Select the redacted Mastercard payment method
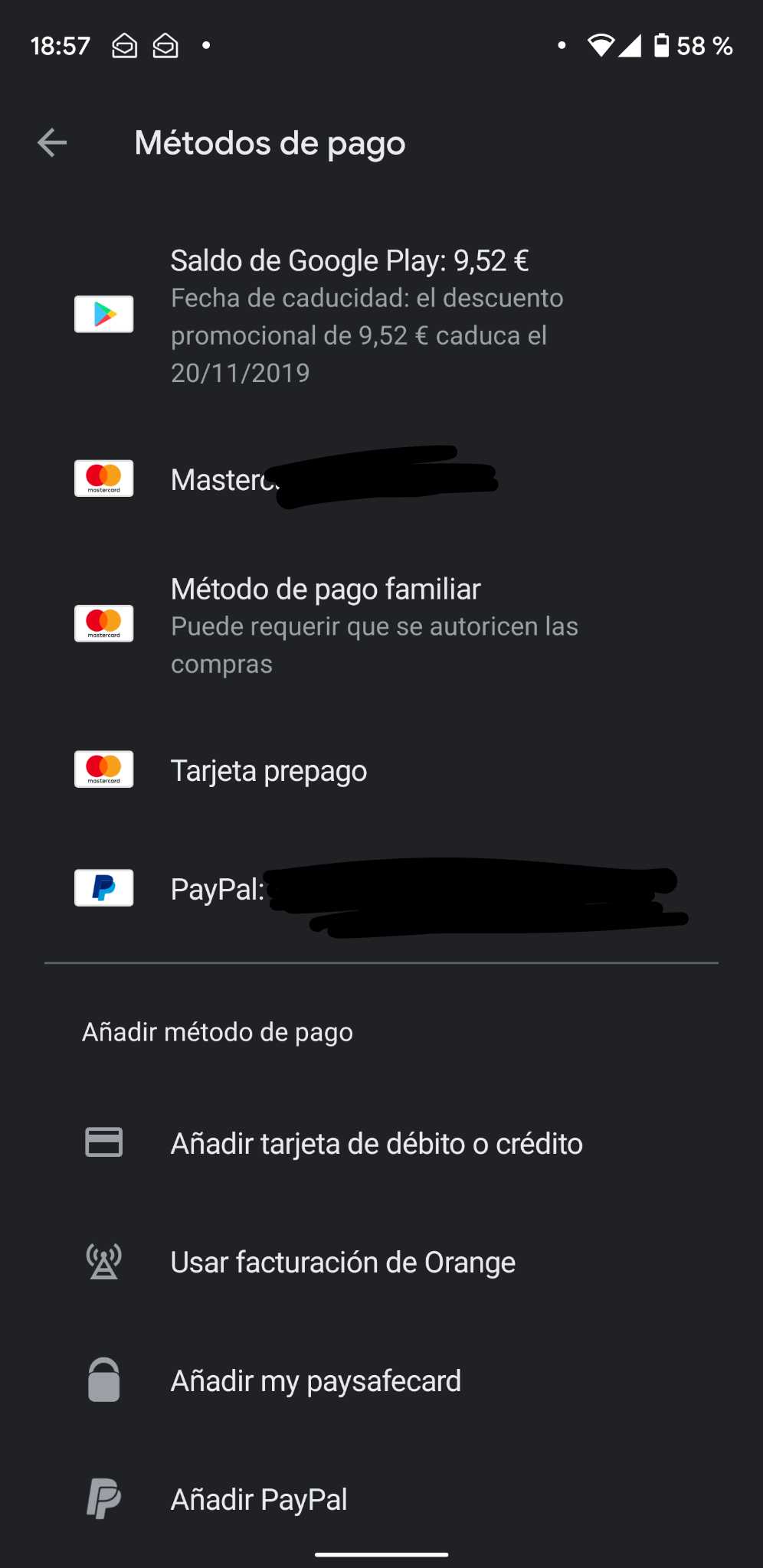The width and height of the screenshot is (763, 1568). [x=381, y=479]
